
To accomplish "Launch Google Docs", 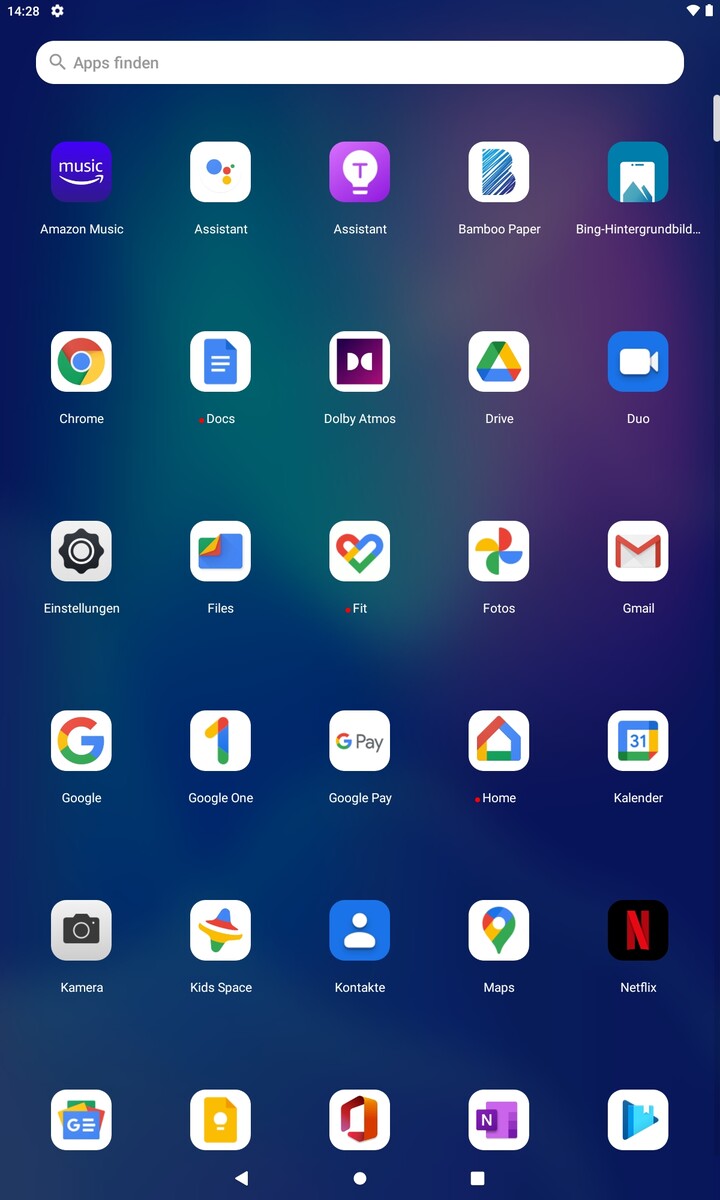I will click(x=220, y=362).
